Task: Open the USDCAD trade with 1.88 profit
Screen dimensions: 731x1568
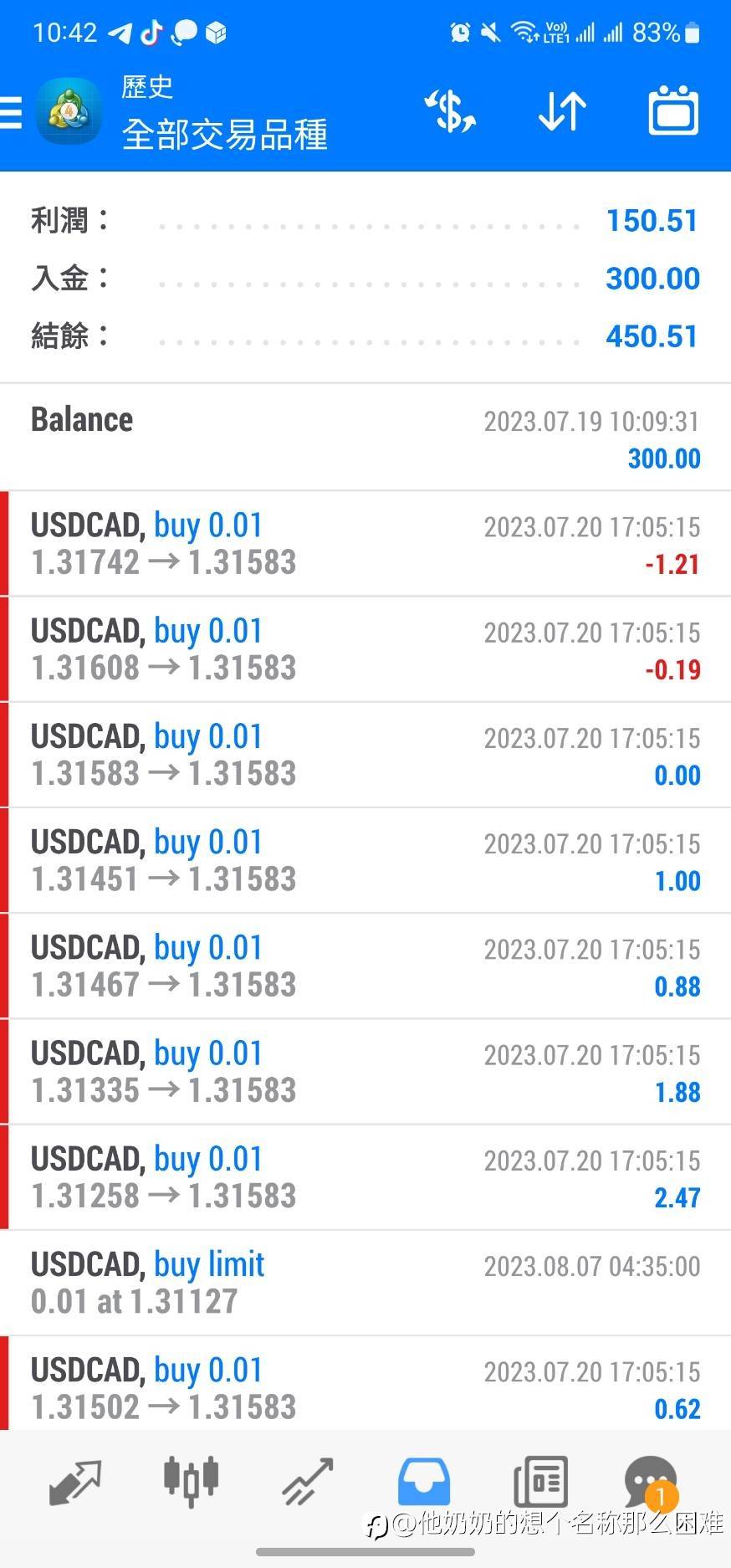Action: [365, 1071]
